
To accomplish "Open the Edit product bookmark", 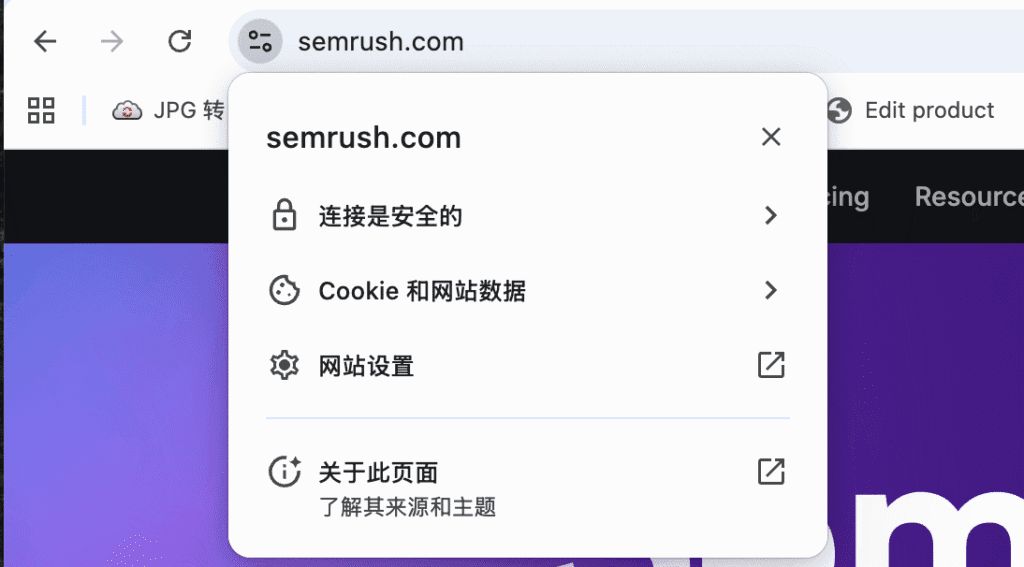I will pyautogui.click(x=912, y=110).
